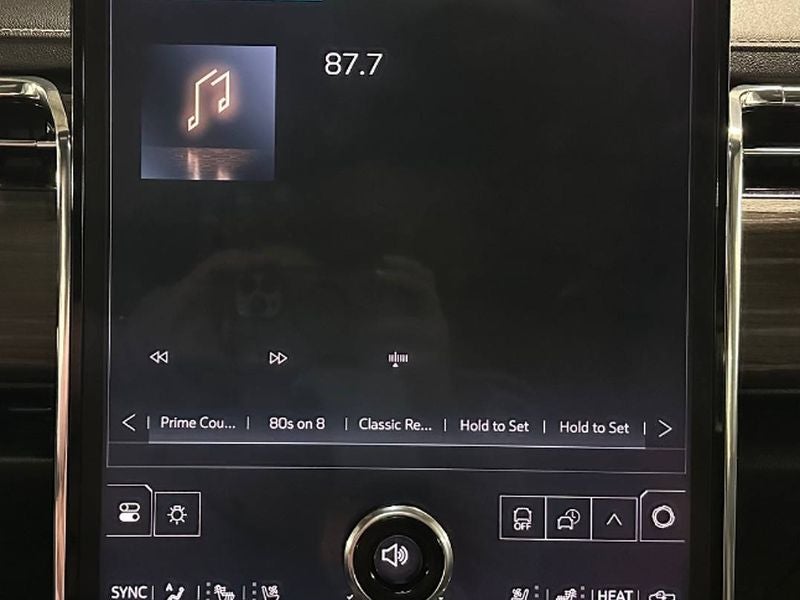Open the controls toggle panel

click(x=129, y=514)
